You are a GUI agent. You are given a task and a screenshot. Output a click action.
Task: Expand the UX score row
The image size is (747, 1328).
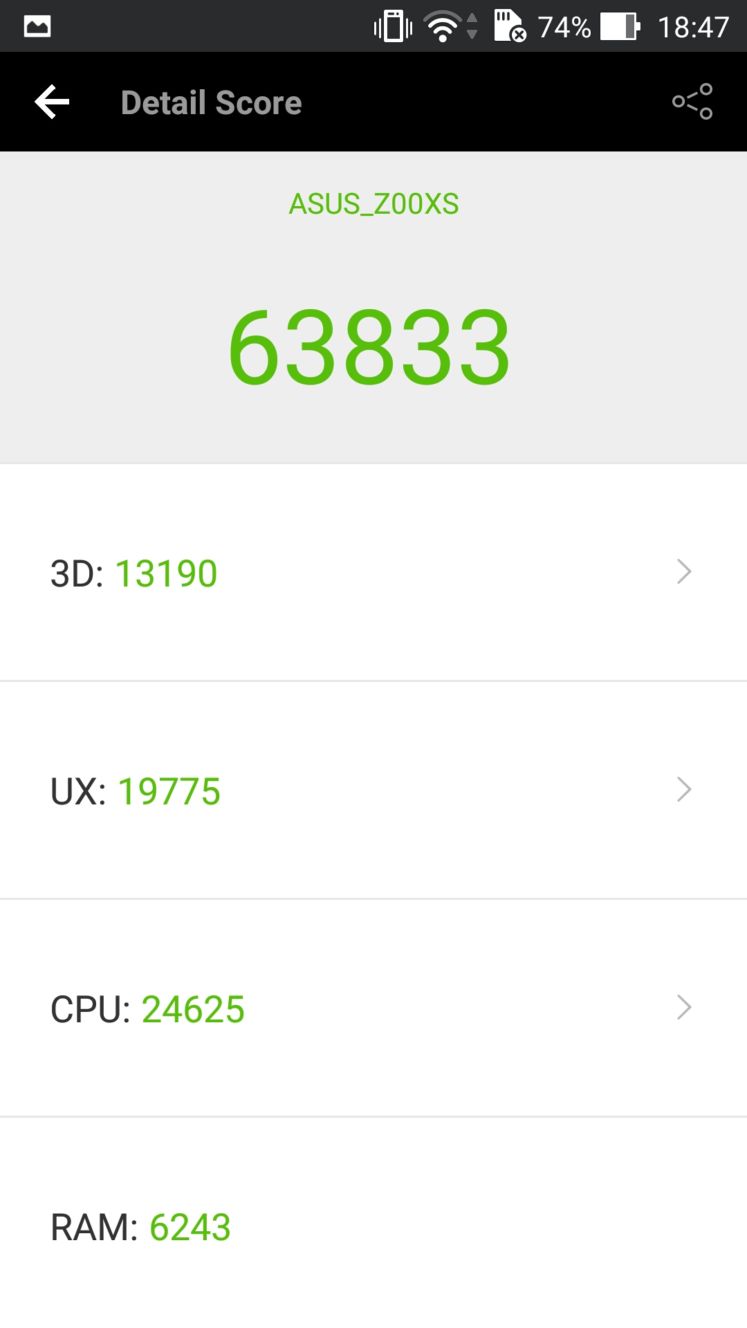pos(373,791)
